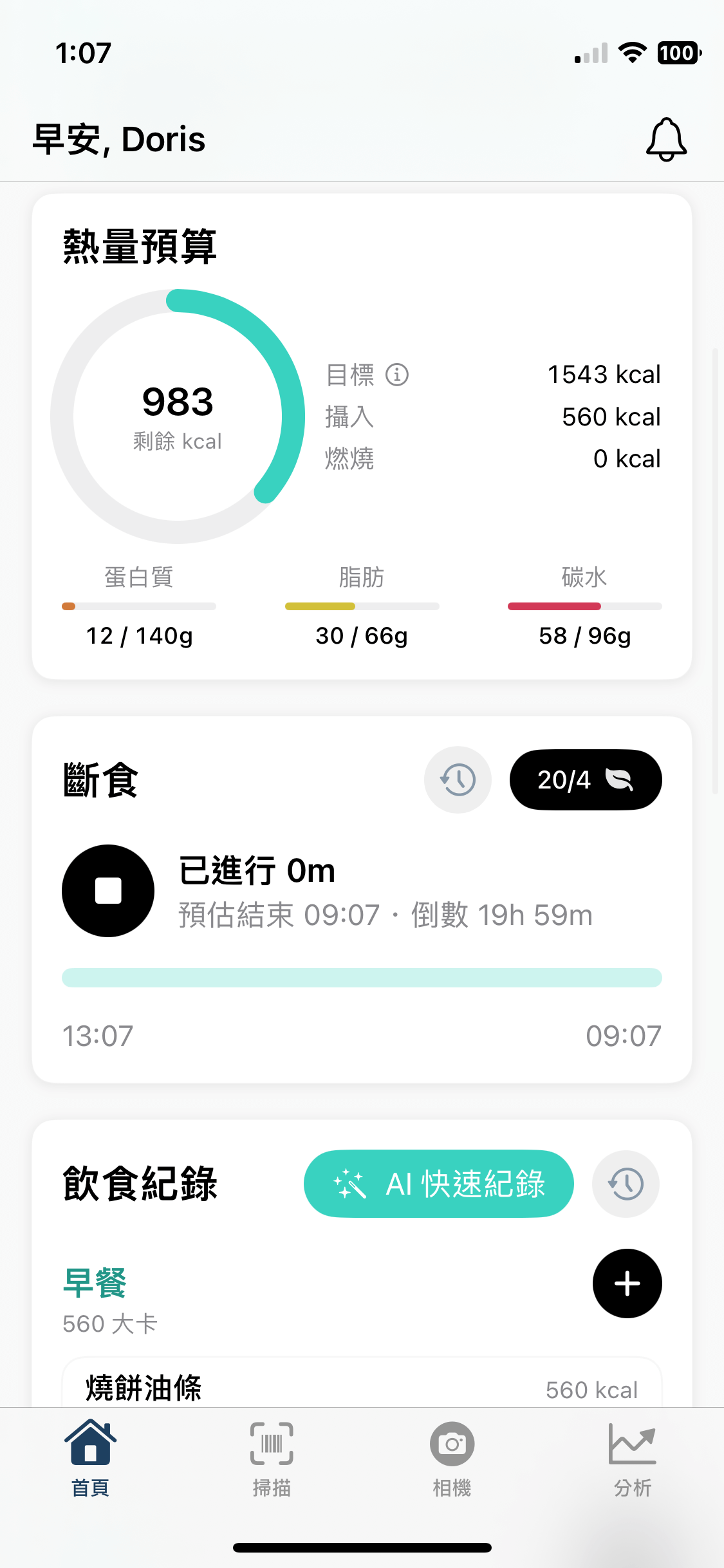Tap the fasting progress bar
This screenshot has width=724, height=1568.
[362, 978]
